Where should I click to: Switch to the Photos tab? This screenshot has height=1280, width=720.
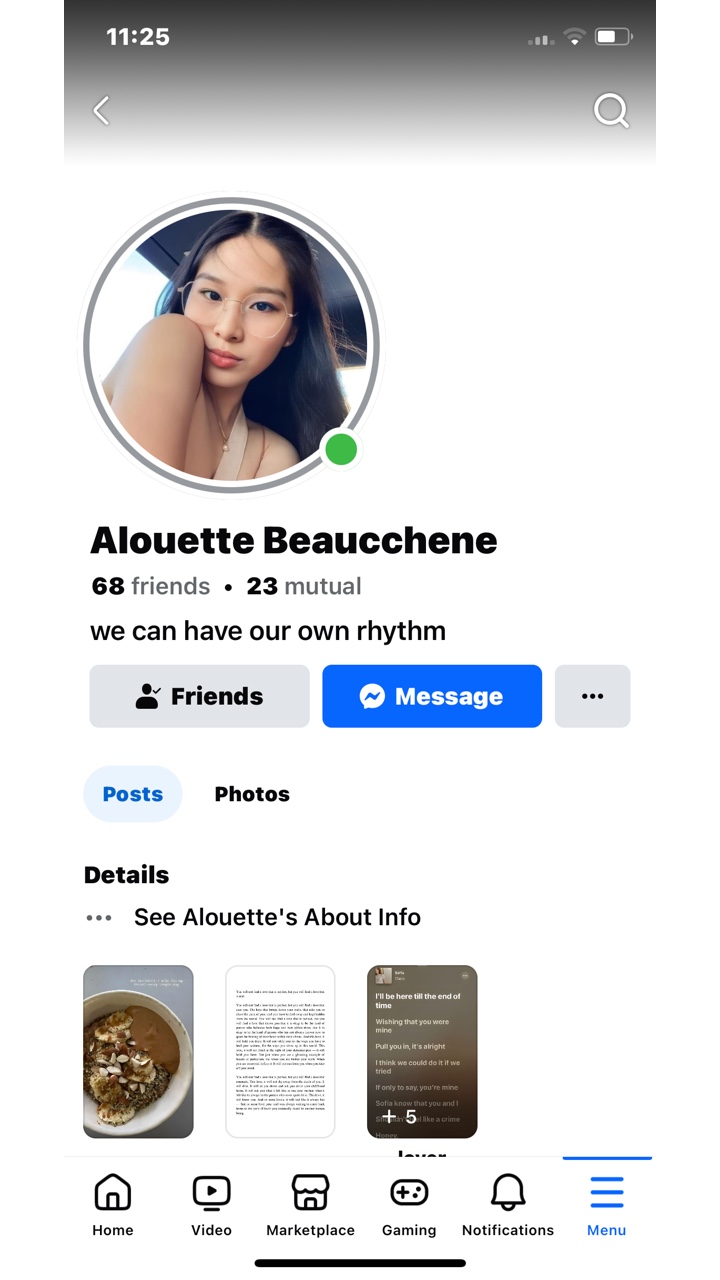point(252,794)
